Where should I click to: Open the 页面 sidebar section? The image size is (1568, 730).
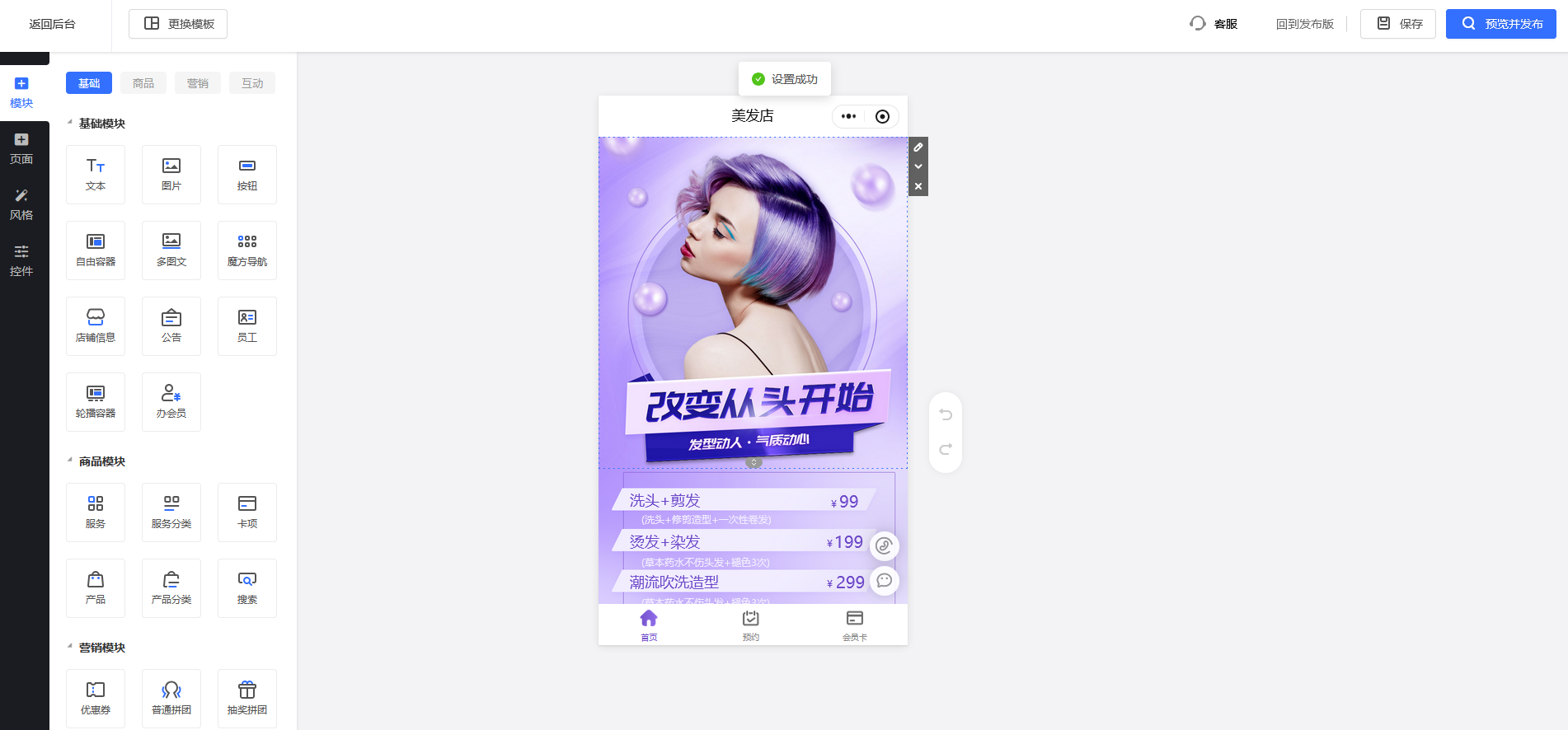click(x=21, y=148)
